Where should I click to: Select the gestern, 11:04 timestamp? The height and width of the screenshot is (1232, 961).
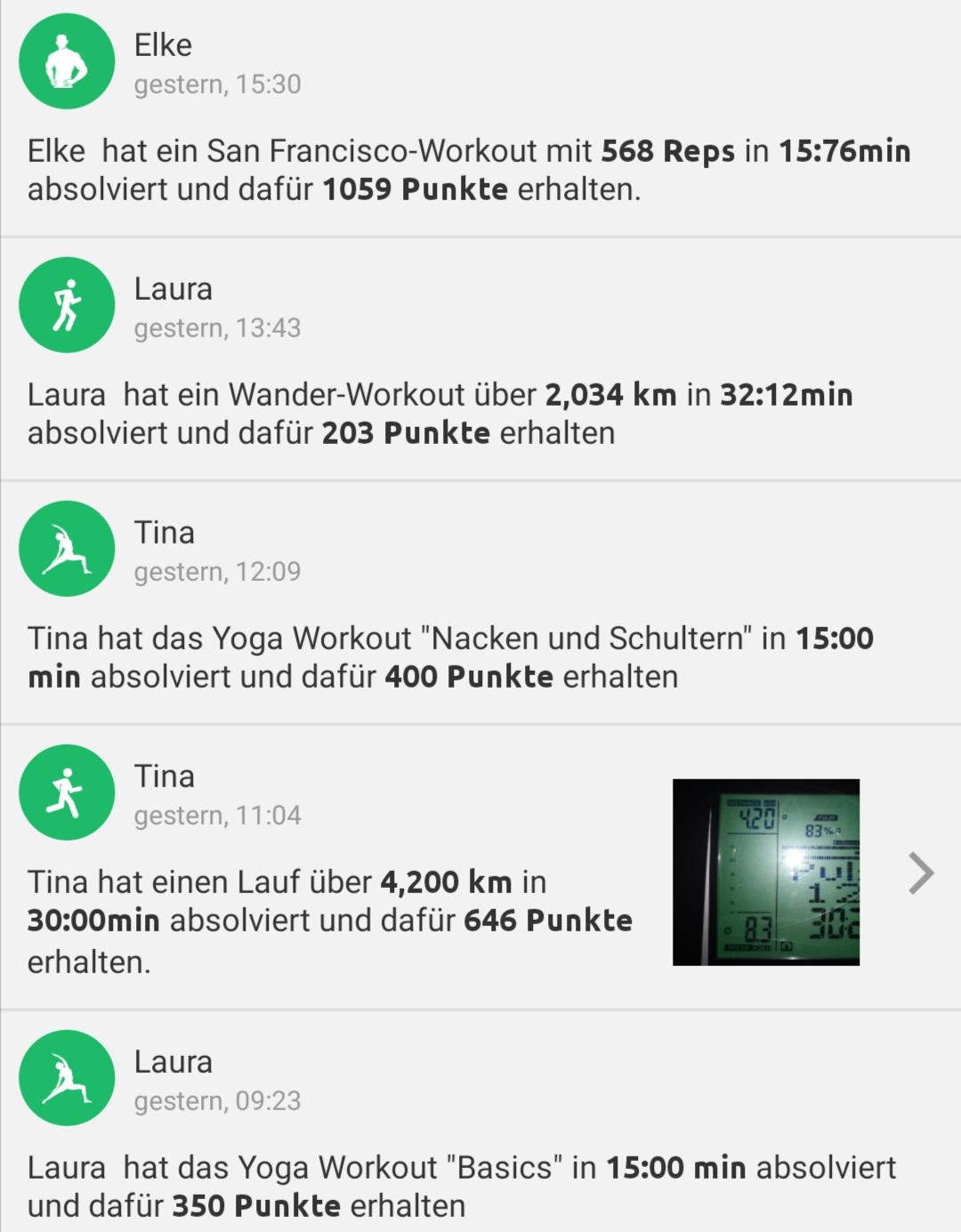tap(216, 814)
